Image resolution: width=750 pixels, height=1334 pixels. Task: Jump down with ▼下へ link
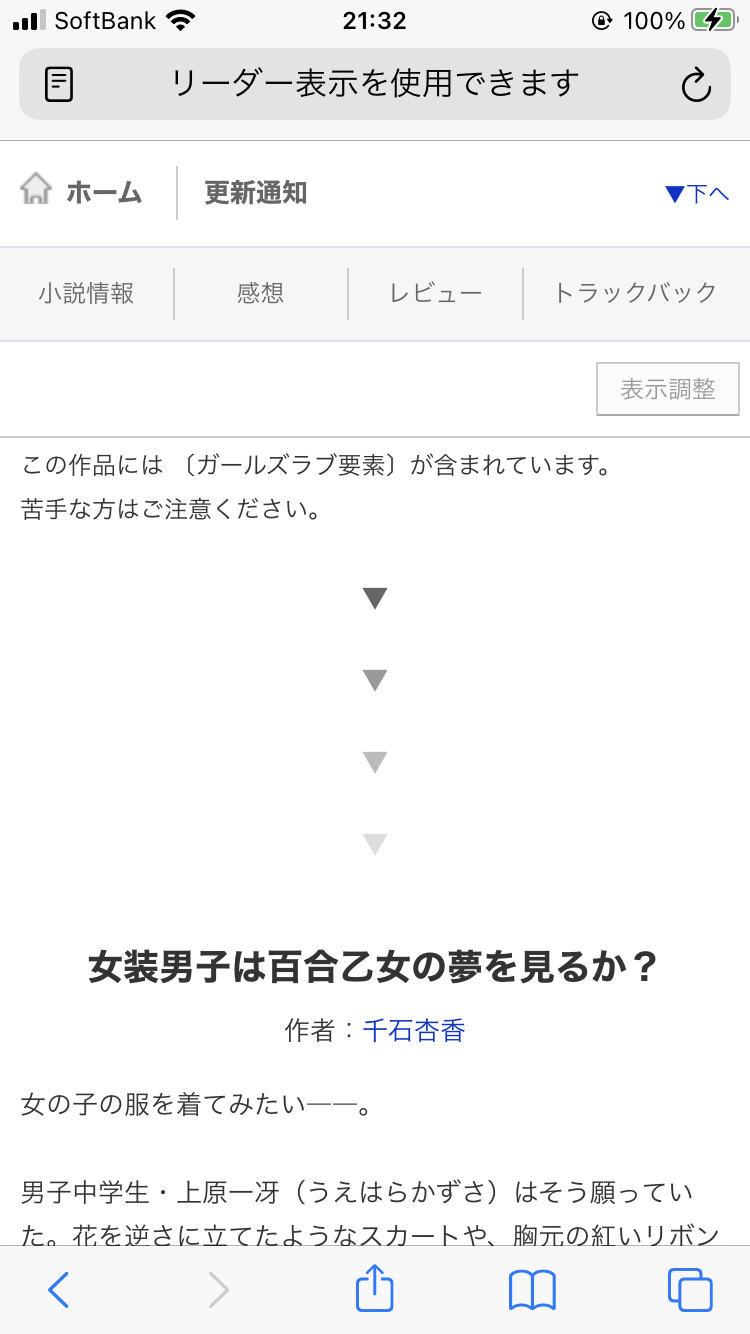[x=697, y=193]
